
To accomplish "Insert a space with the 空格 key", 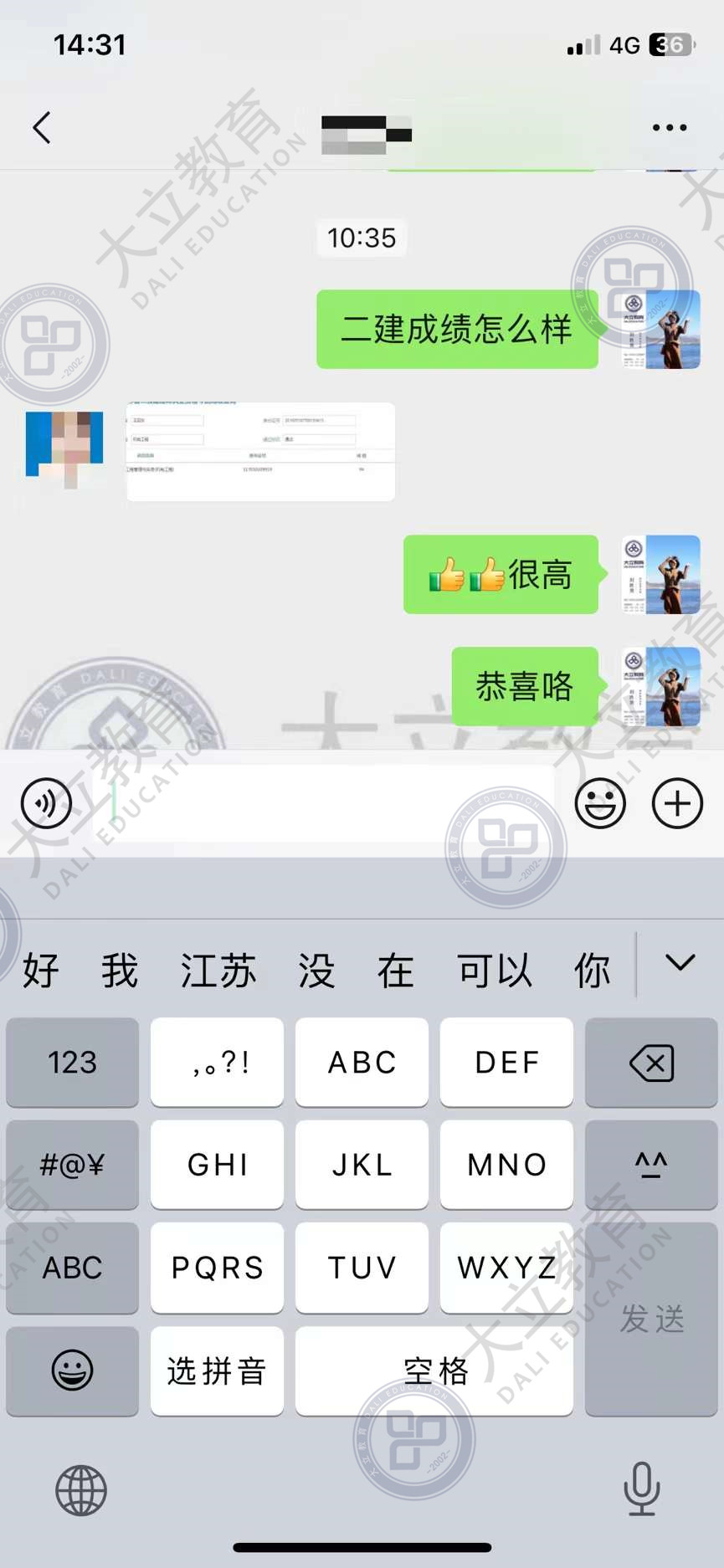I will pos(434,1371).
